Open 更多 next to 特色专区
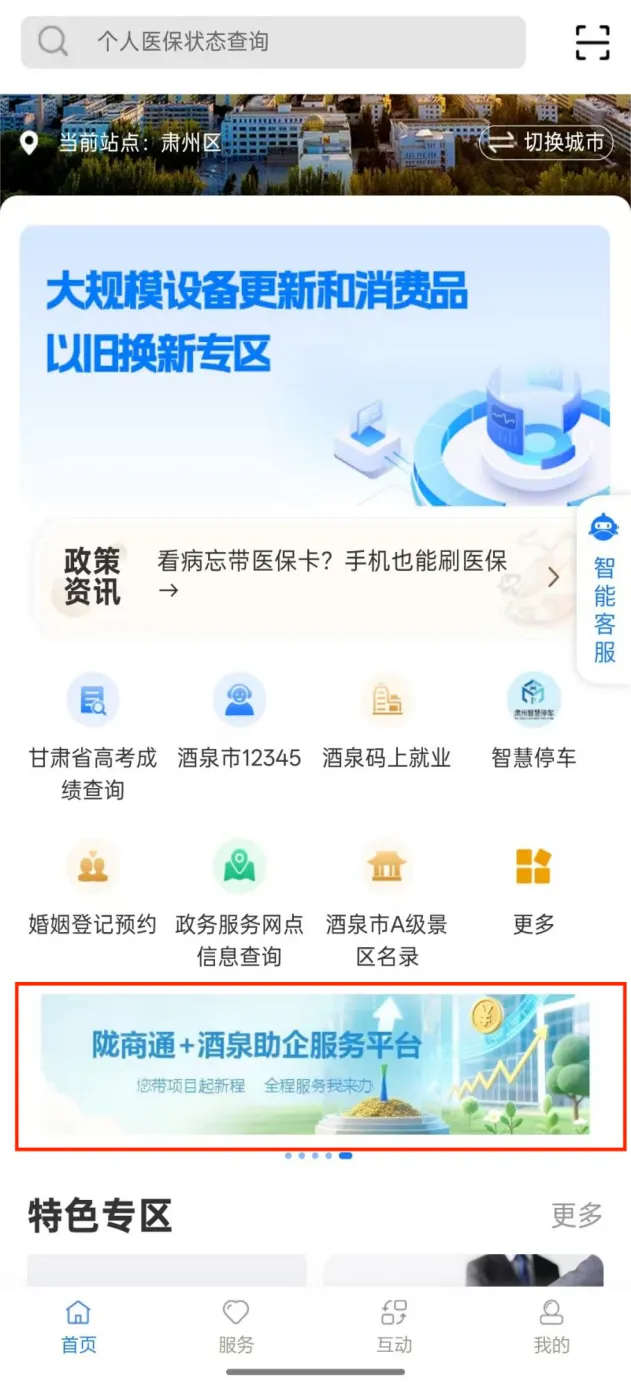The image size is (631, 1385). click(577, 1215)
